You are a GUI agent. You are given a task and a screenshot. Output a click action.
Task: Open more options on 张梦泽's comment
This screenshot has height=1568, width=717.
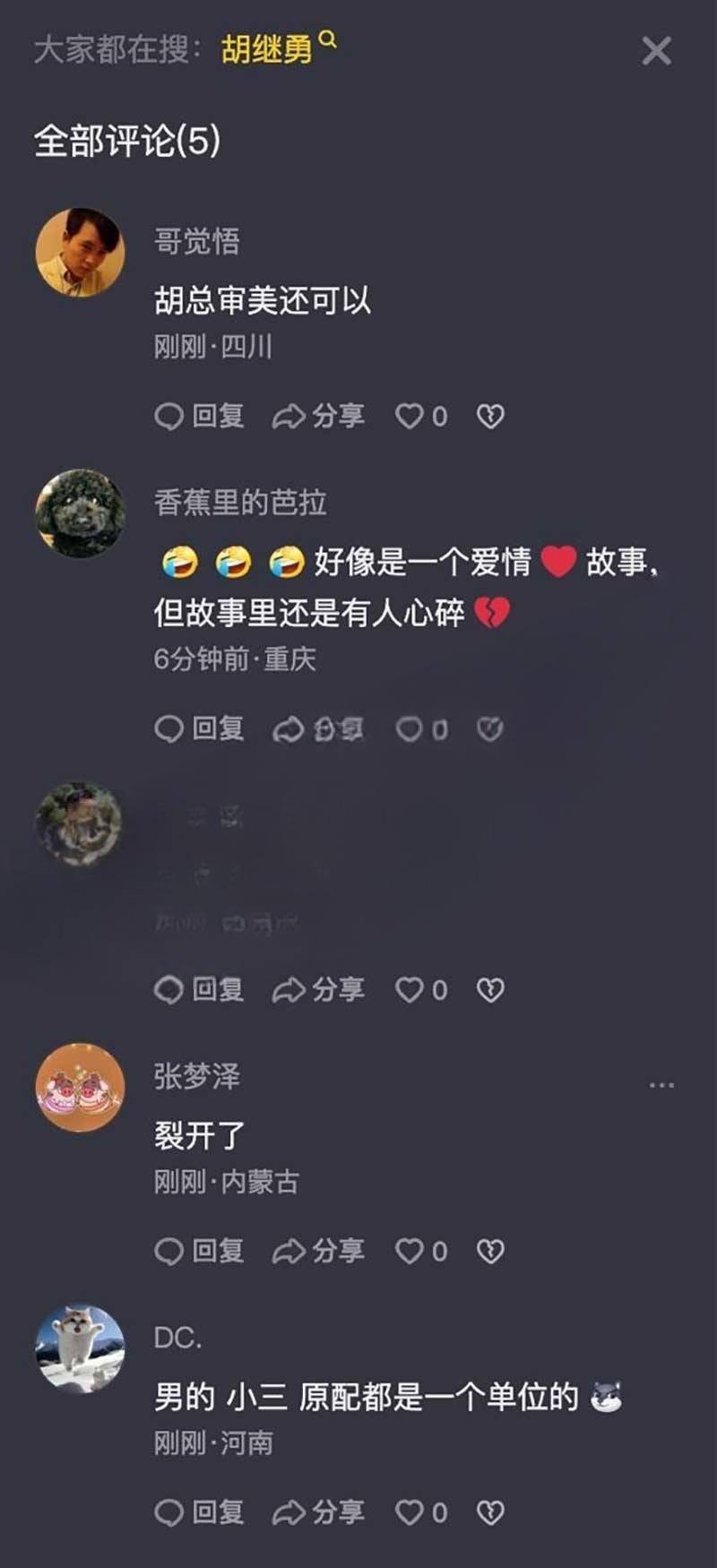(661, 1085)
